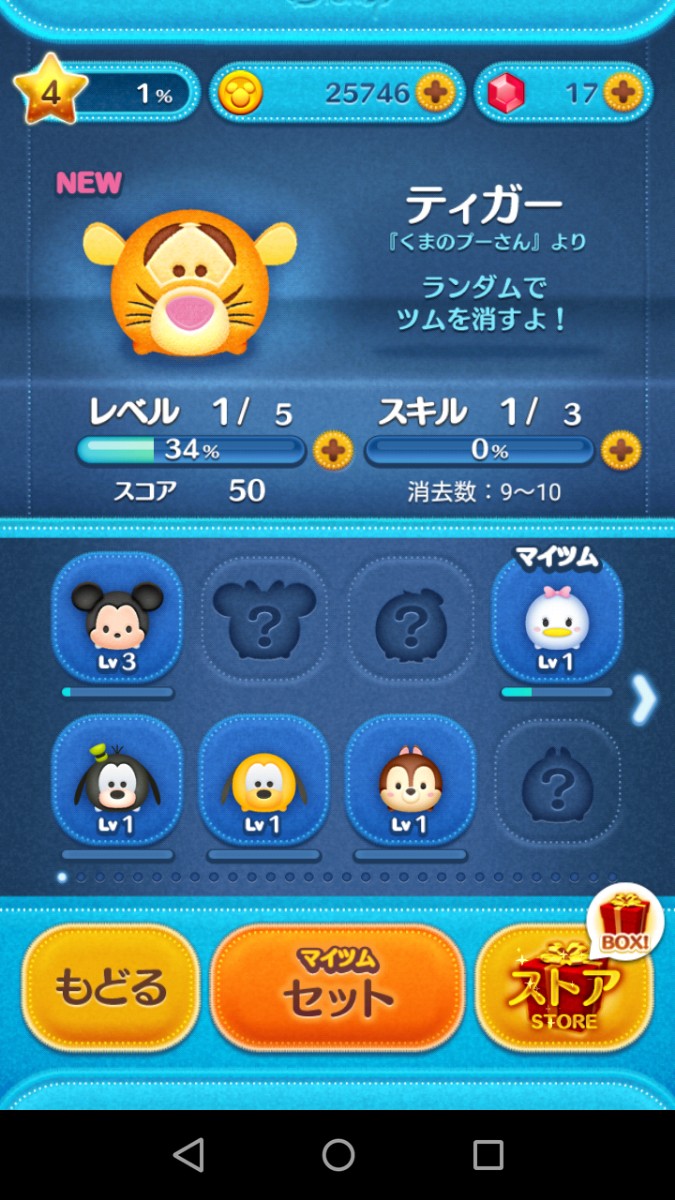675x1200 pixels.
Task: Go back with the もどる button
Action: click(x=110, y=987)
